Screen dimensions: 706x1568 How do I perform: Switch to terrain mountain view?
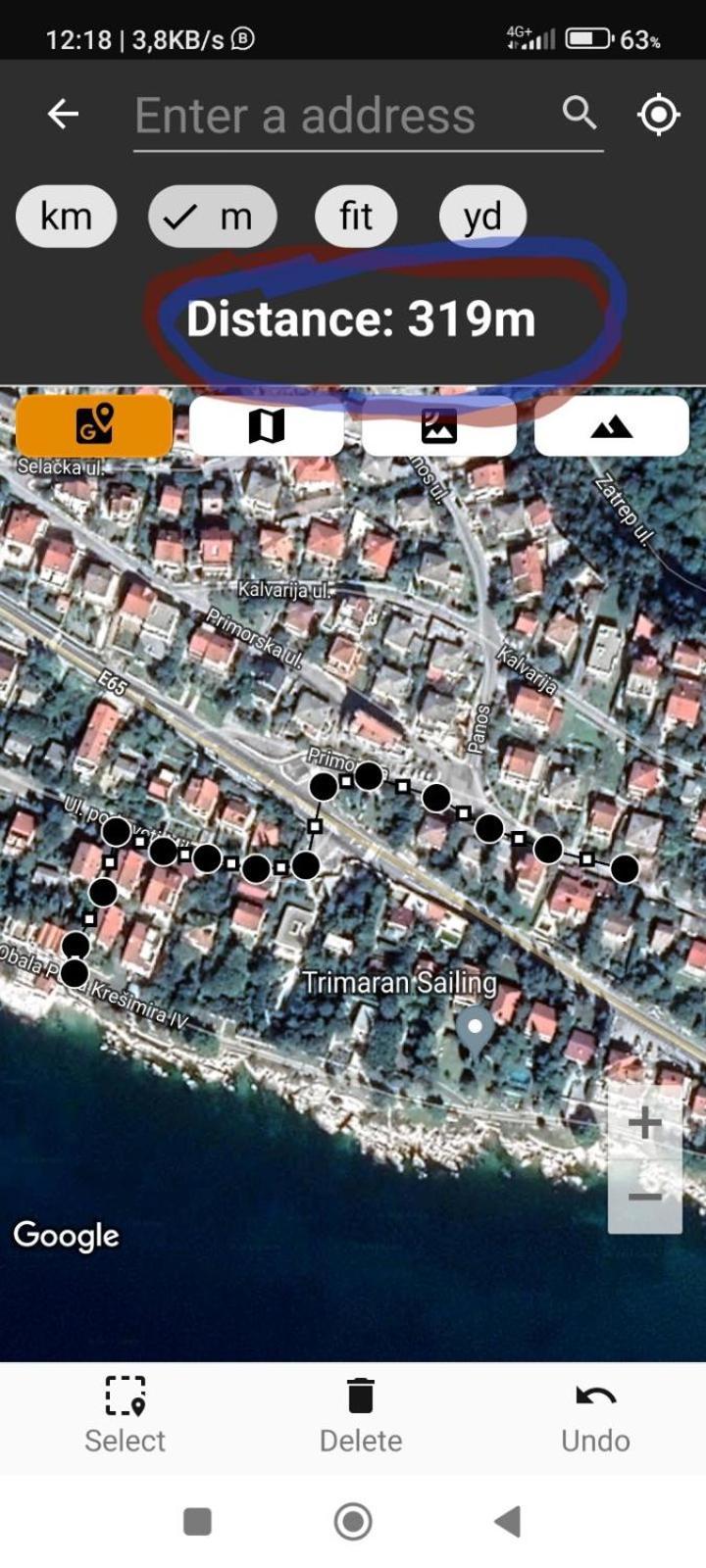pos(611,425)
